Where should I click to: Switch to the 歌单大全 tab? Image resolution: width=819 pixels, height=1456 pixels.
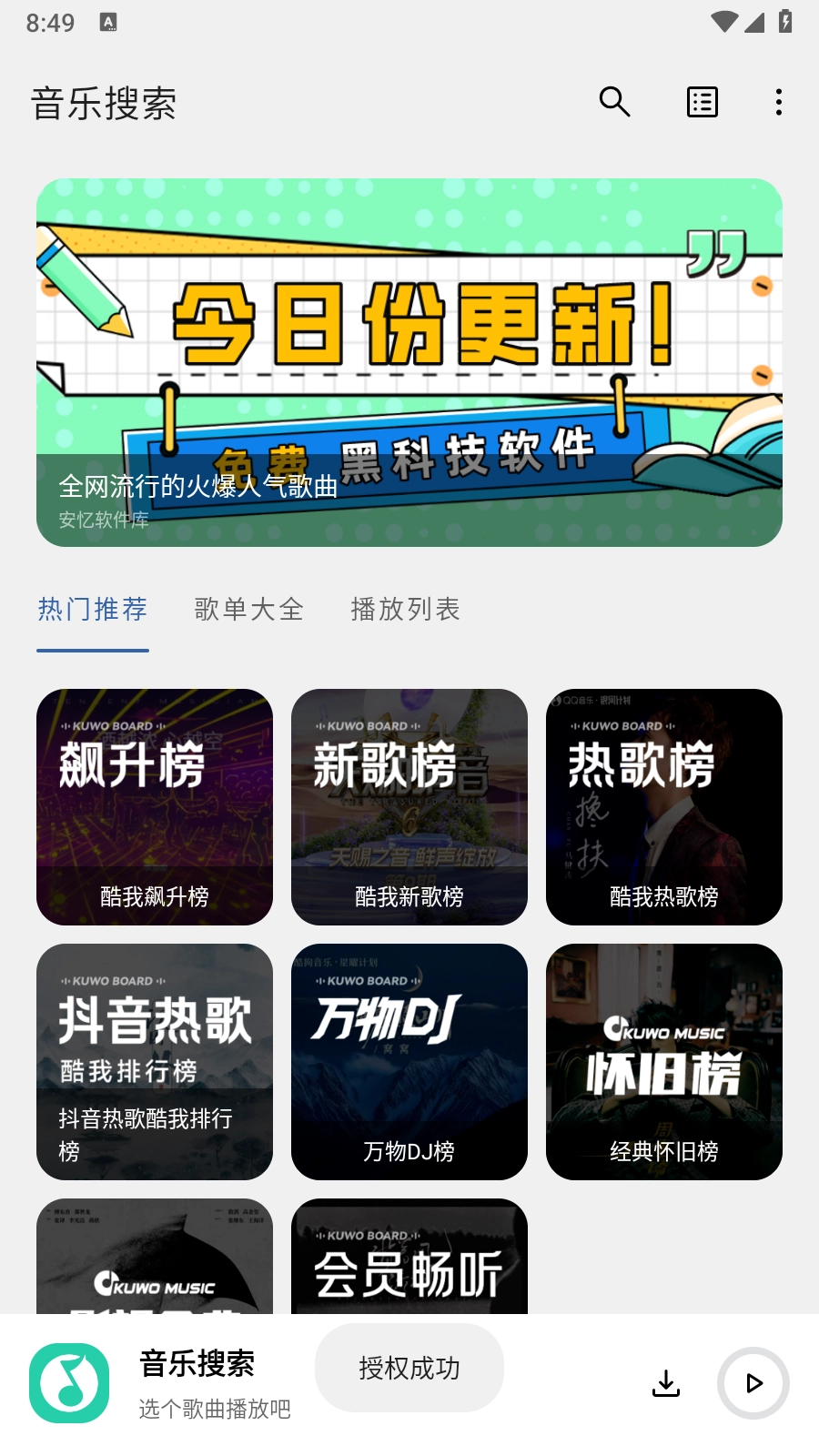click(x=248, y=609)
